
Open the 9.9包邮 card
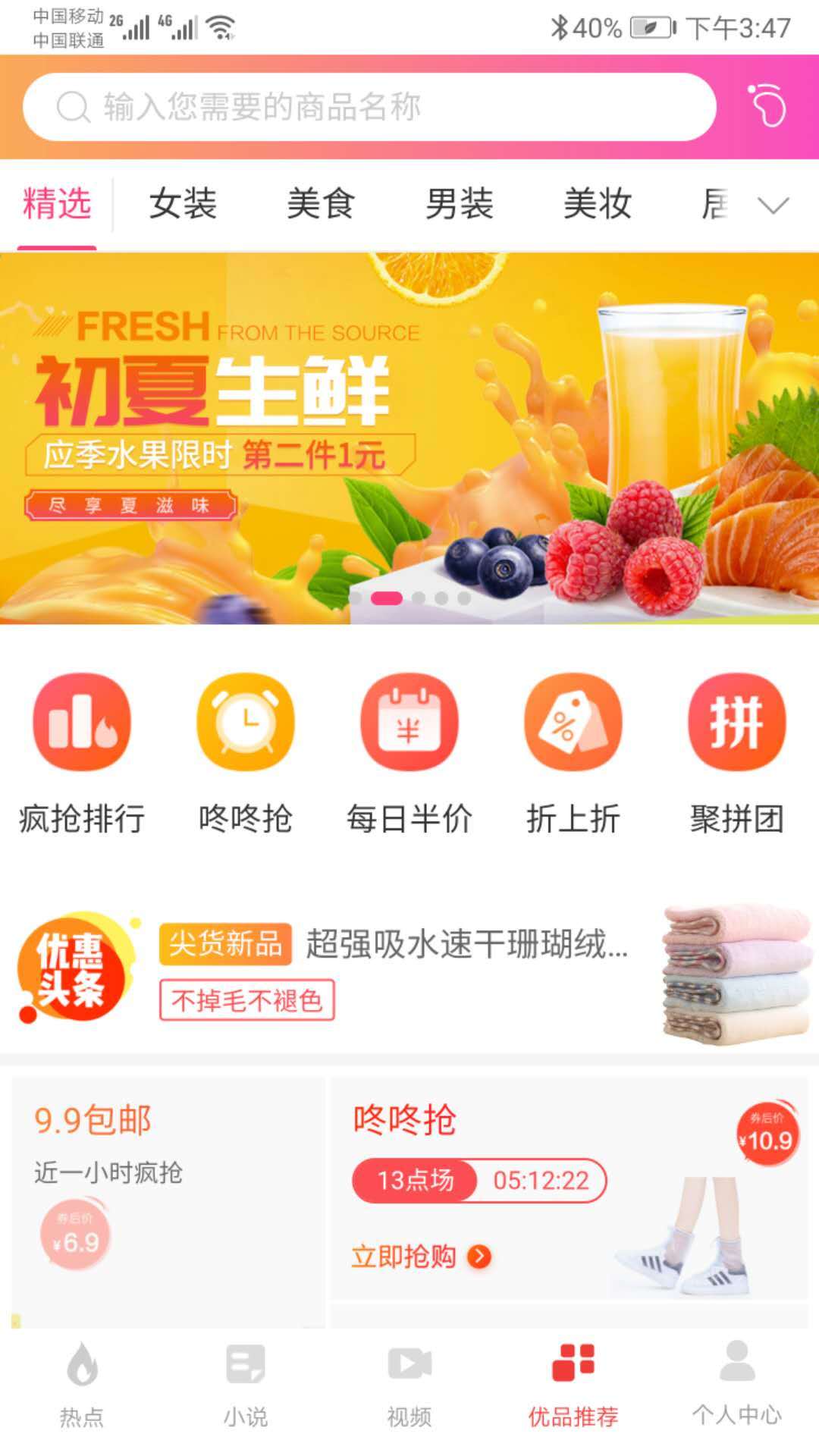click(168, 1201)
